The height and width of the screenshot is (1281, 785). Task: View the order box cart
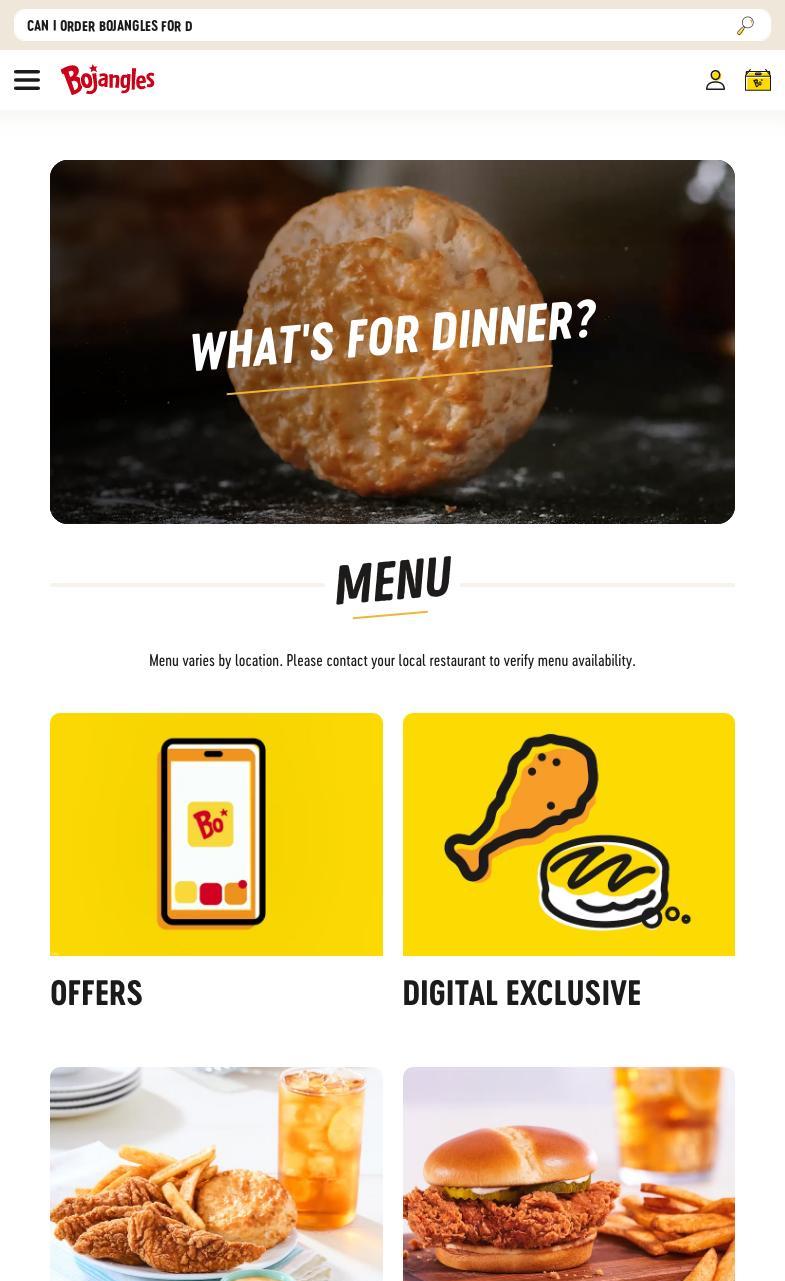coord(758,80)
